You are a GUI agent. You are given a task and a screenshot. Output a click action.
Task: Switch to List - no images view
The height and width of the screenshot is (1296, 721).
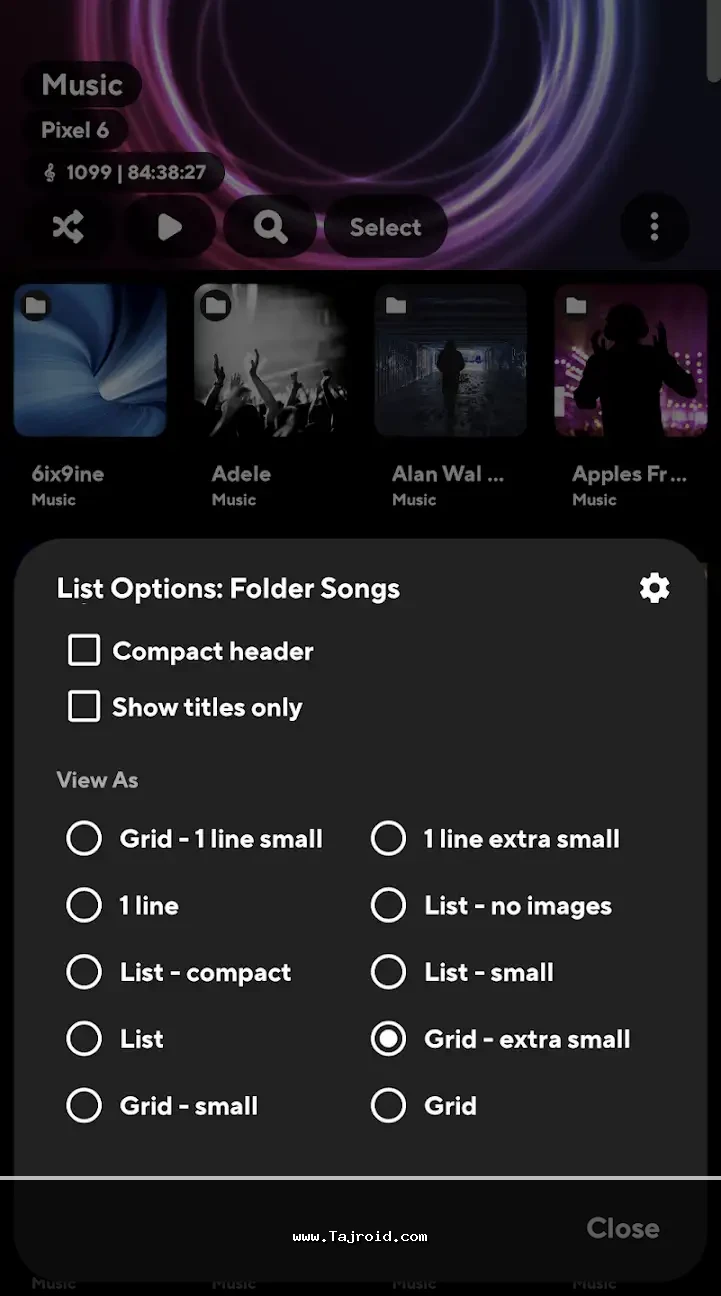click(x=388, y=905)
